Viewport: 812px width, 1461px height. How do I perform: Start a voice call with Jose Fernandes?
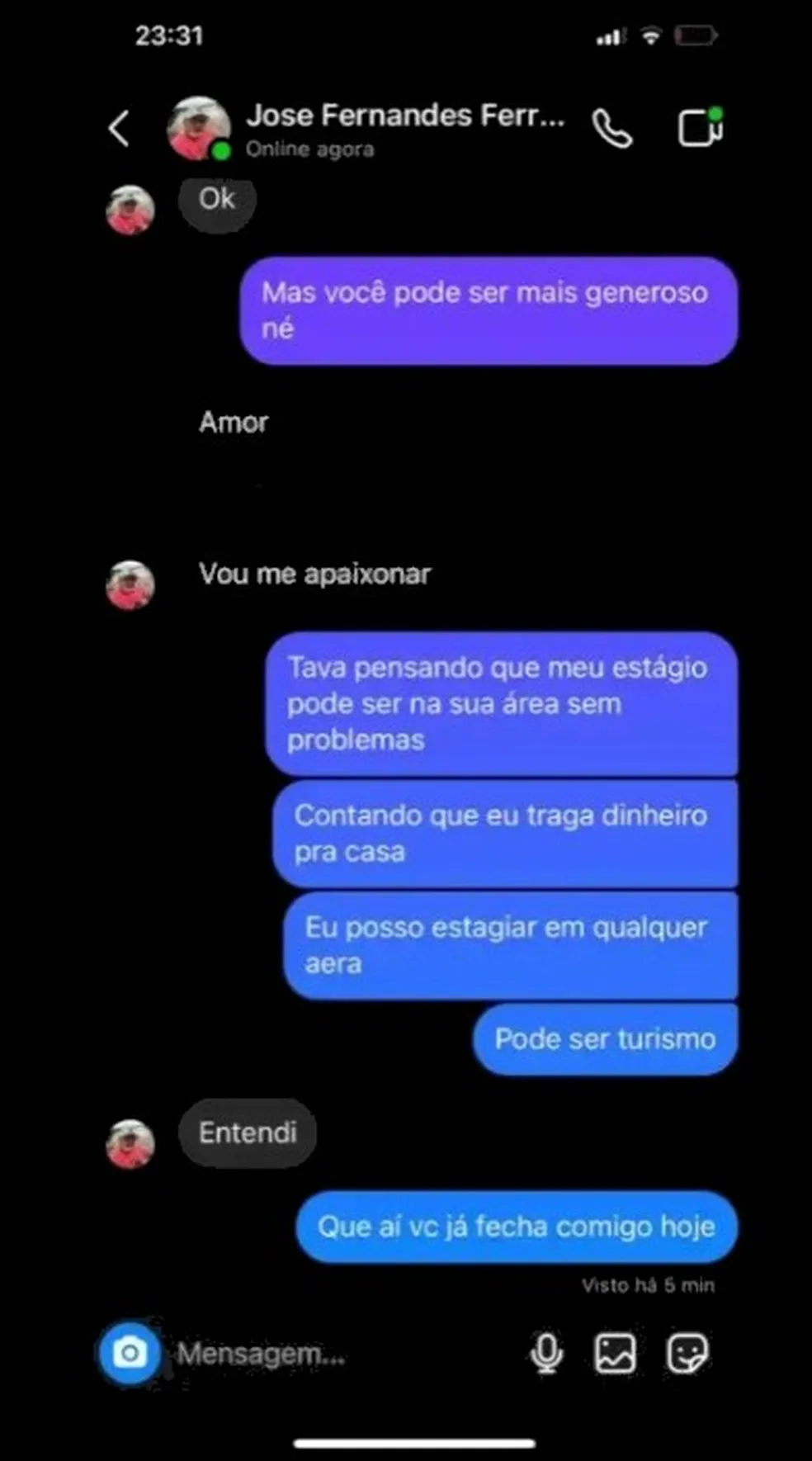[612, 129]
